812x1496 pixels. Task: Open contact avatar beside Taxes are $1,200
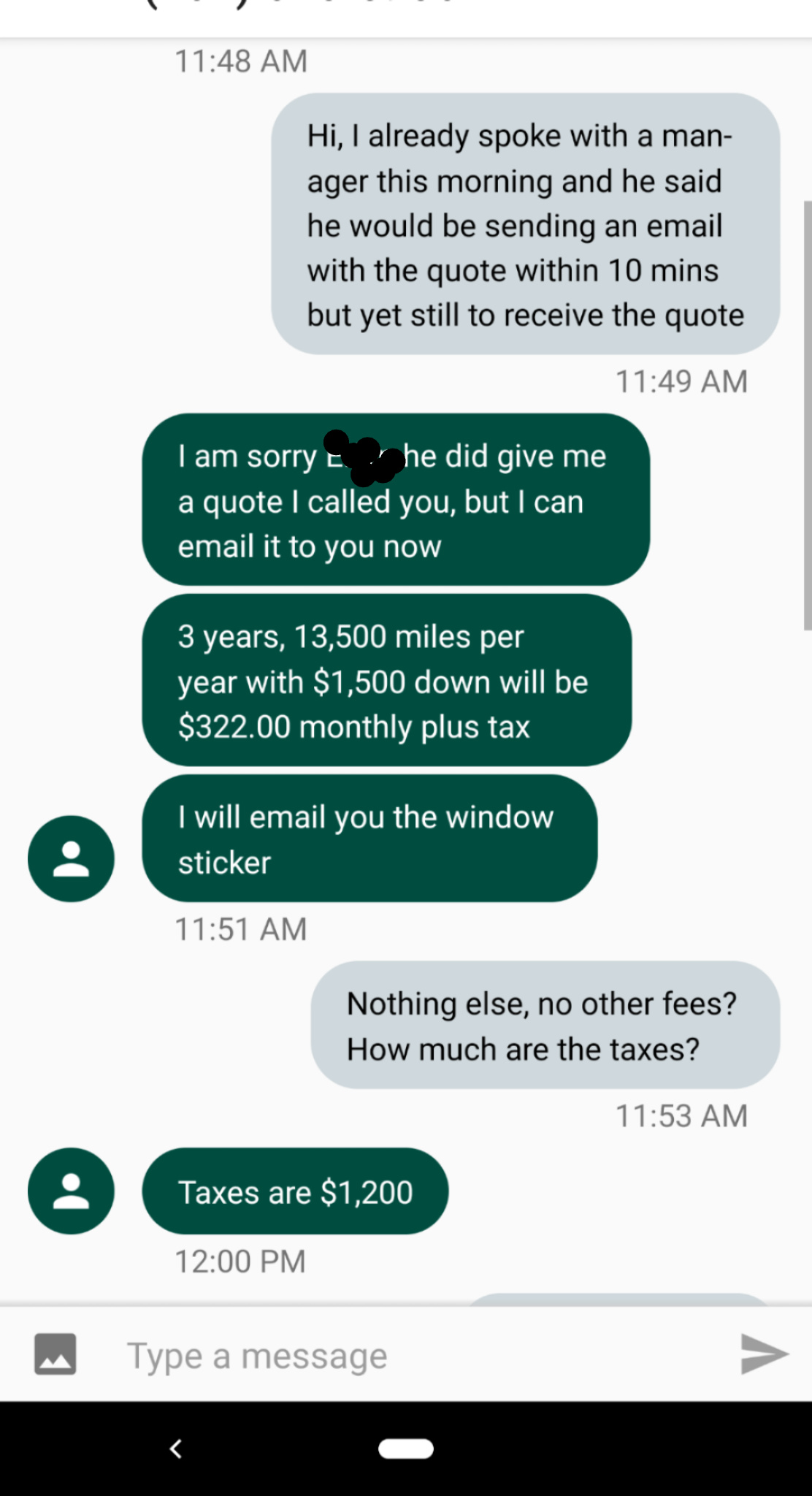point(71,1191)
